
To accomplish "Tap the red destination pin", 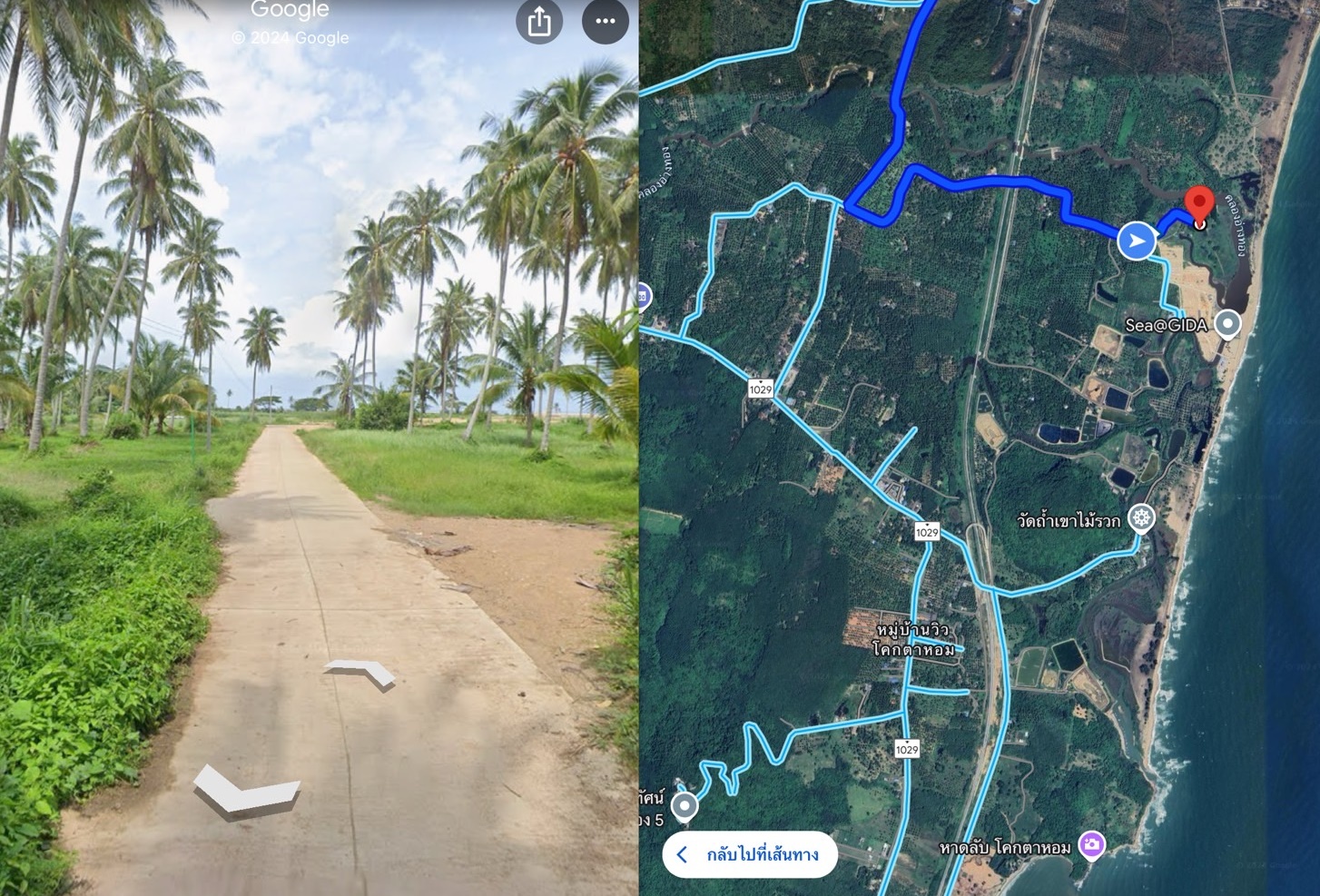I will tap(1199, 205).
